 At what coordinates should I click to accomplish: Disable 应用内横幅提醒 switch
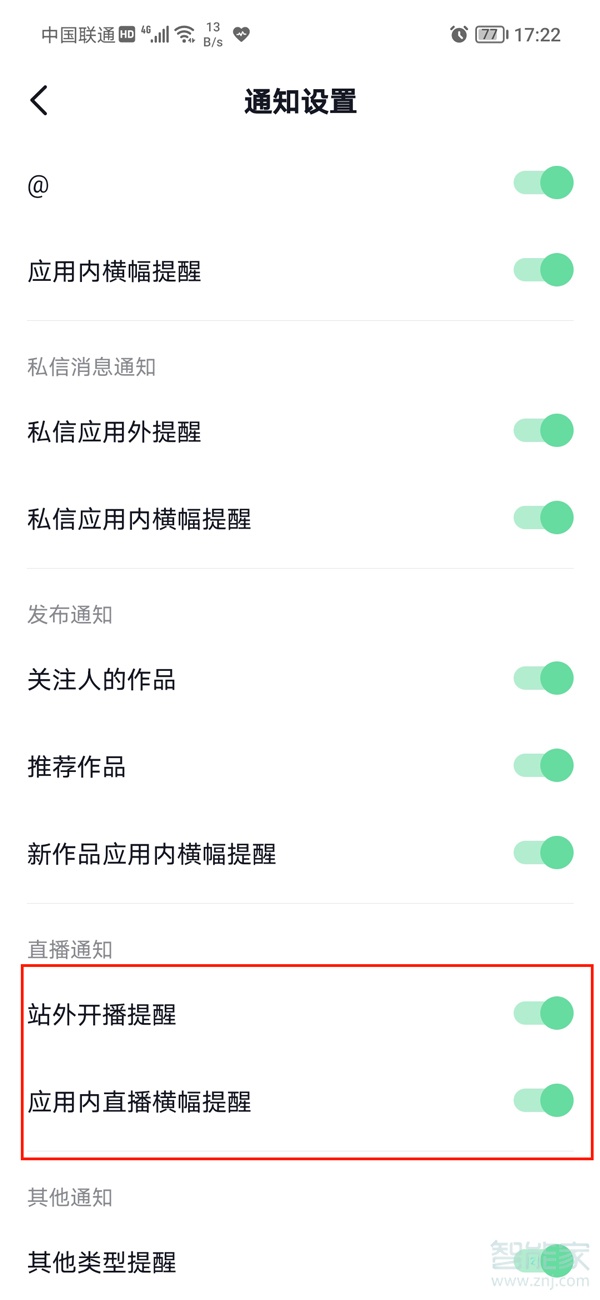543,270
